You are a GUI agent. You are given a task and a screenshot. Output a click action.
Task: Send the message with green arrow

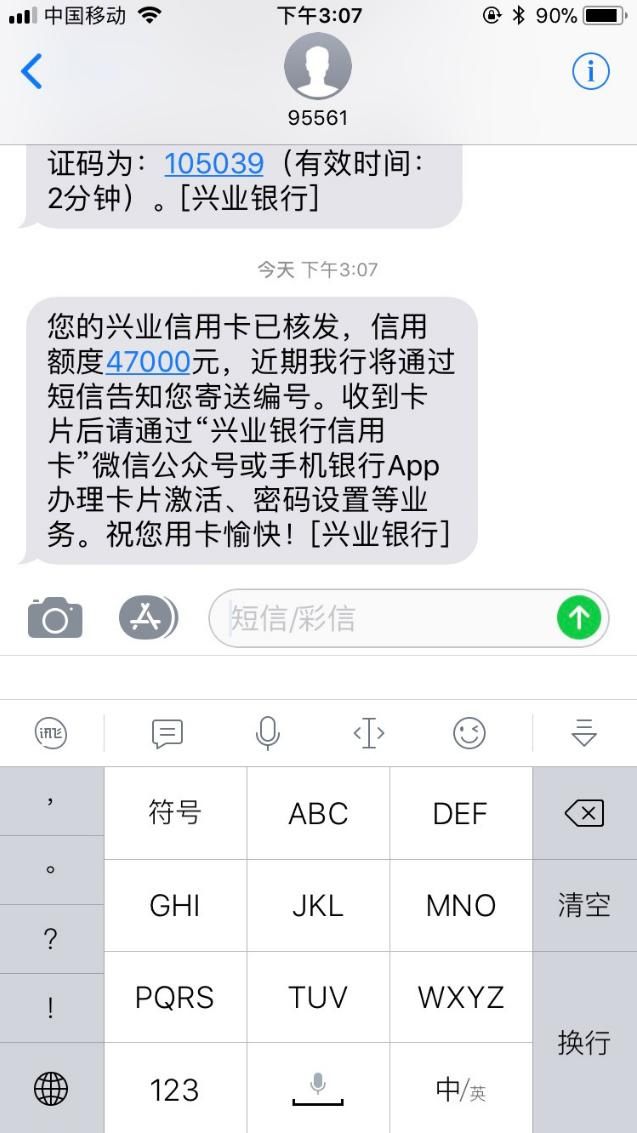pyautogui.click(x=579, y=618)
